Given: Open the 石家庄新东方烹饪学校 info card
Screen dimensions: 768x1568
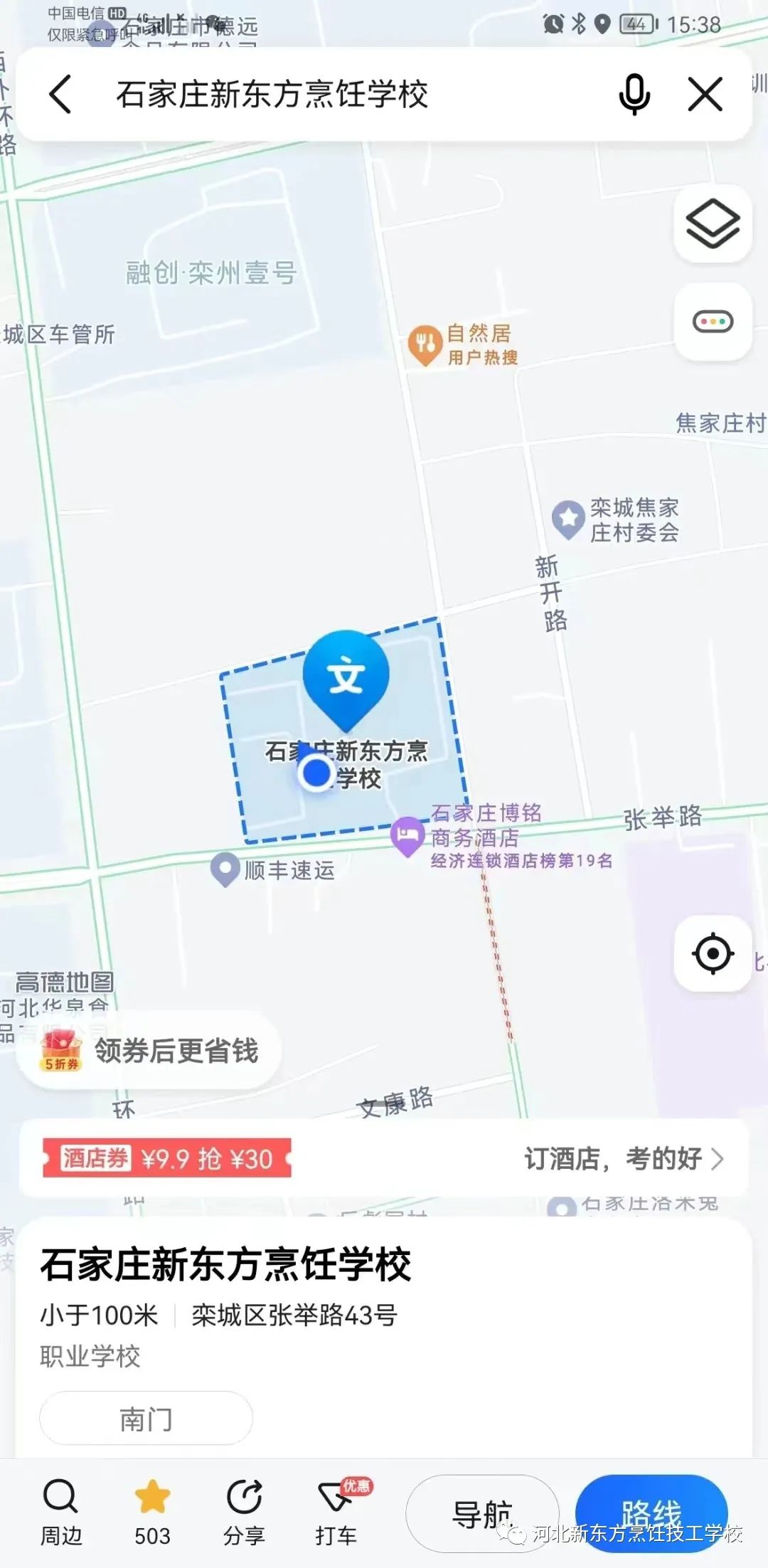Looking at the screenshot, I should coord(226,1266).
